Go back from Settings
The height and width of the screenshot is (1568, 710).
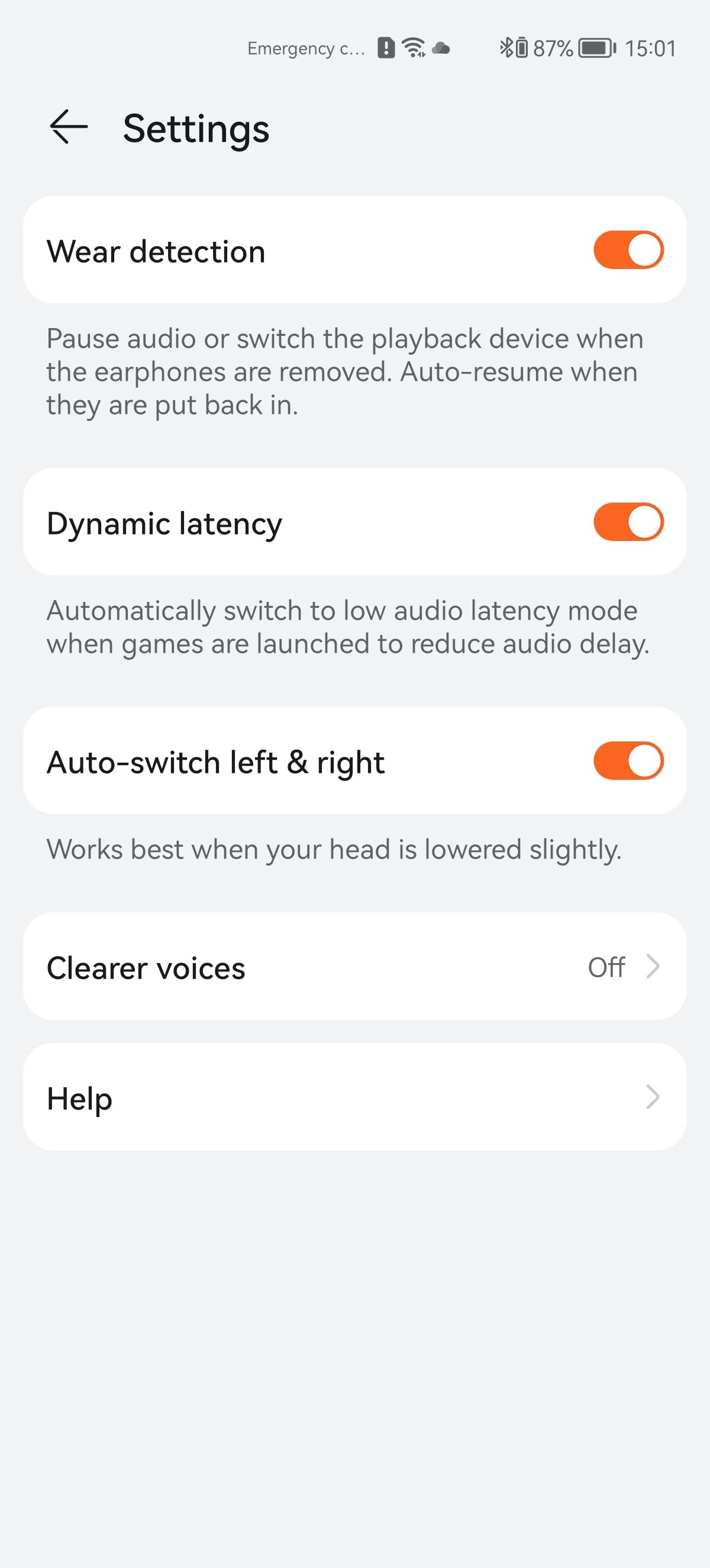(69, 127)
